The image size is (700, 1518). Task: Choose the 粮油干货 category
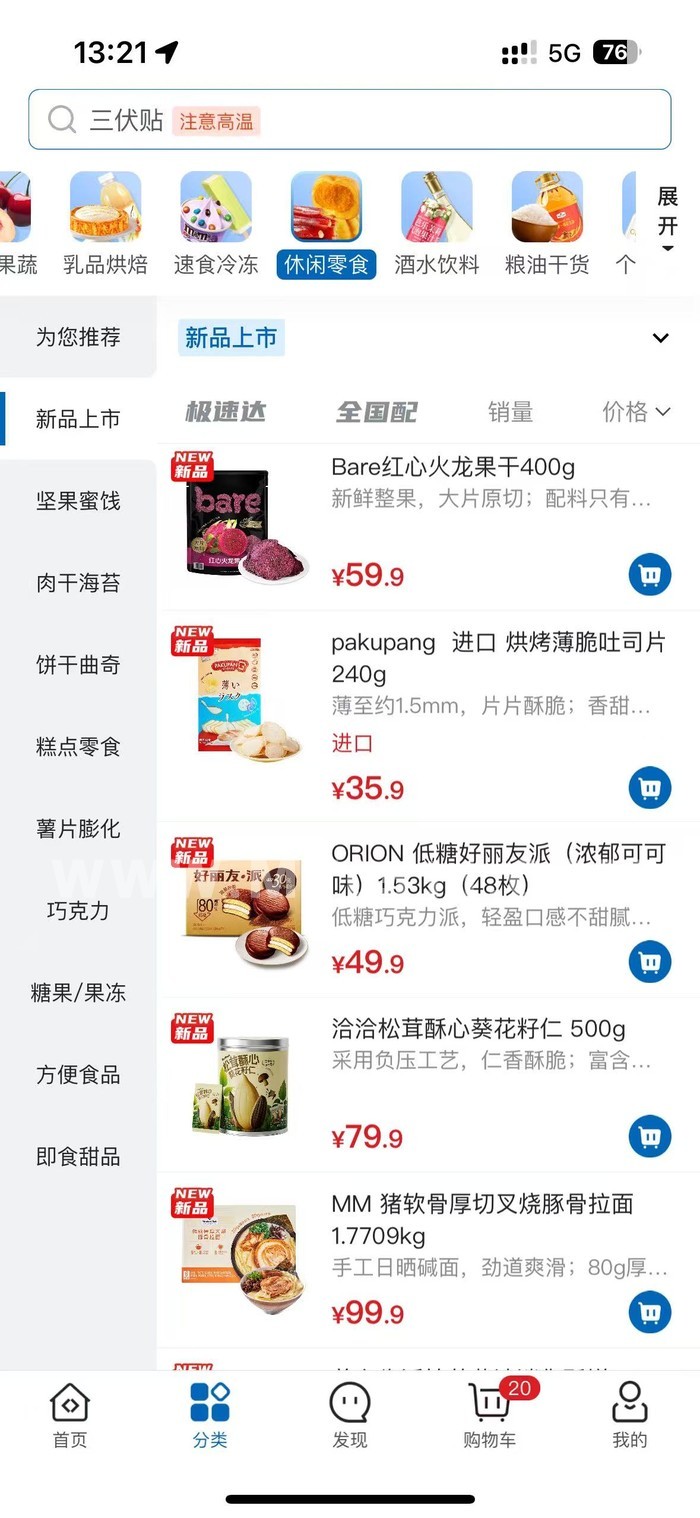coord(547,223)
